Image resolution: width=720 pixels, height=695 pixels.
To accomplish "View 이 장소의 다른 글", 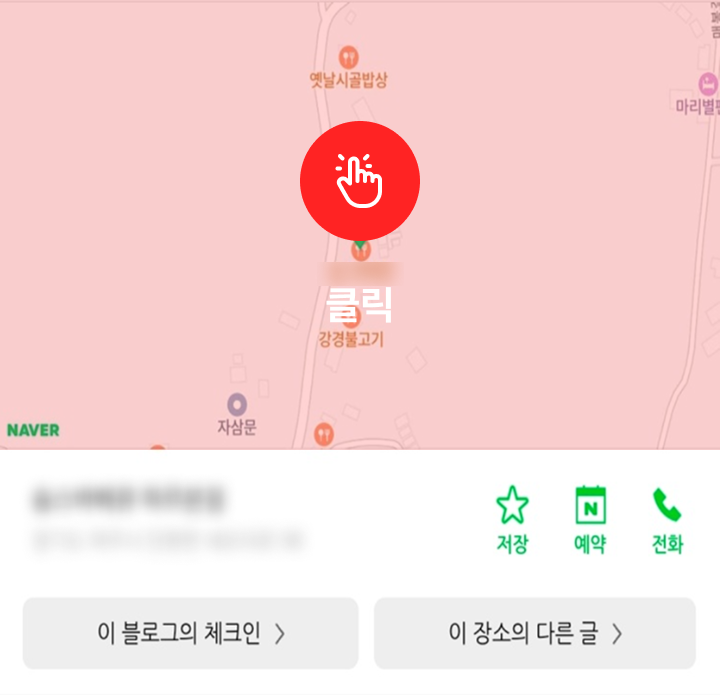I will pos(535,633).
